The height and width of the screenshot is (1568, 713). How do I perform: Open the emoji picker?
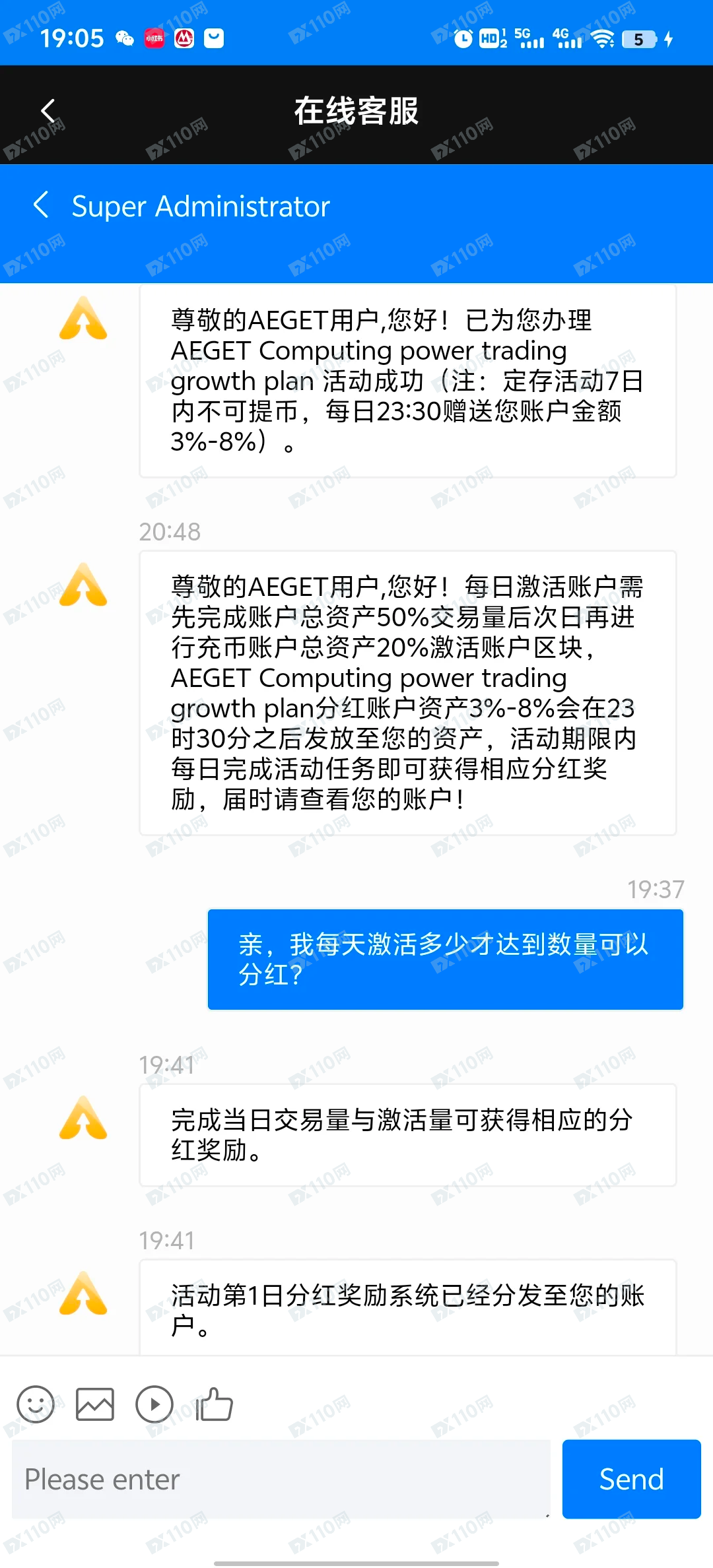point(36,1404)
